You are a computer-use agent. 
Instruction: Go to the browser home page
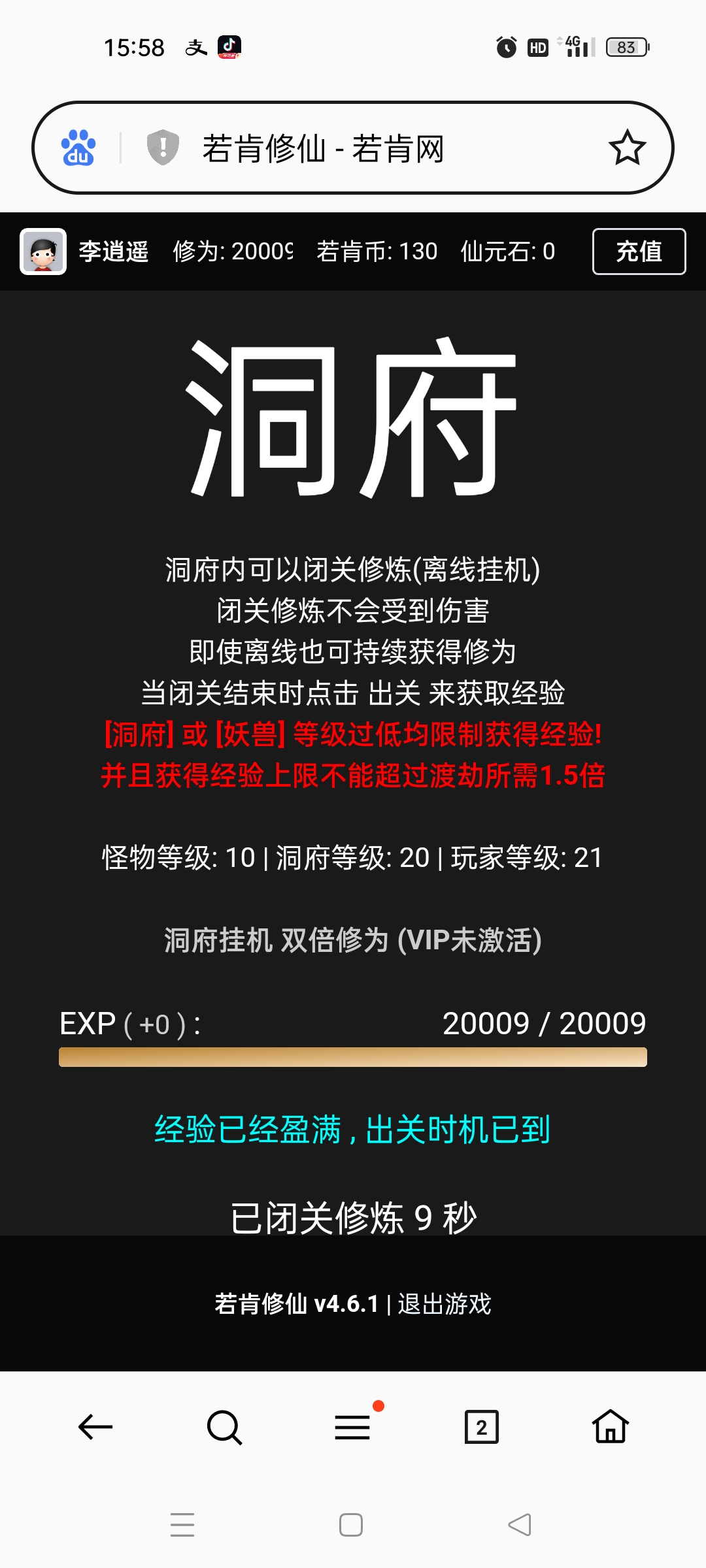point(611,1427)
